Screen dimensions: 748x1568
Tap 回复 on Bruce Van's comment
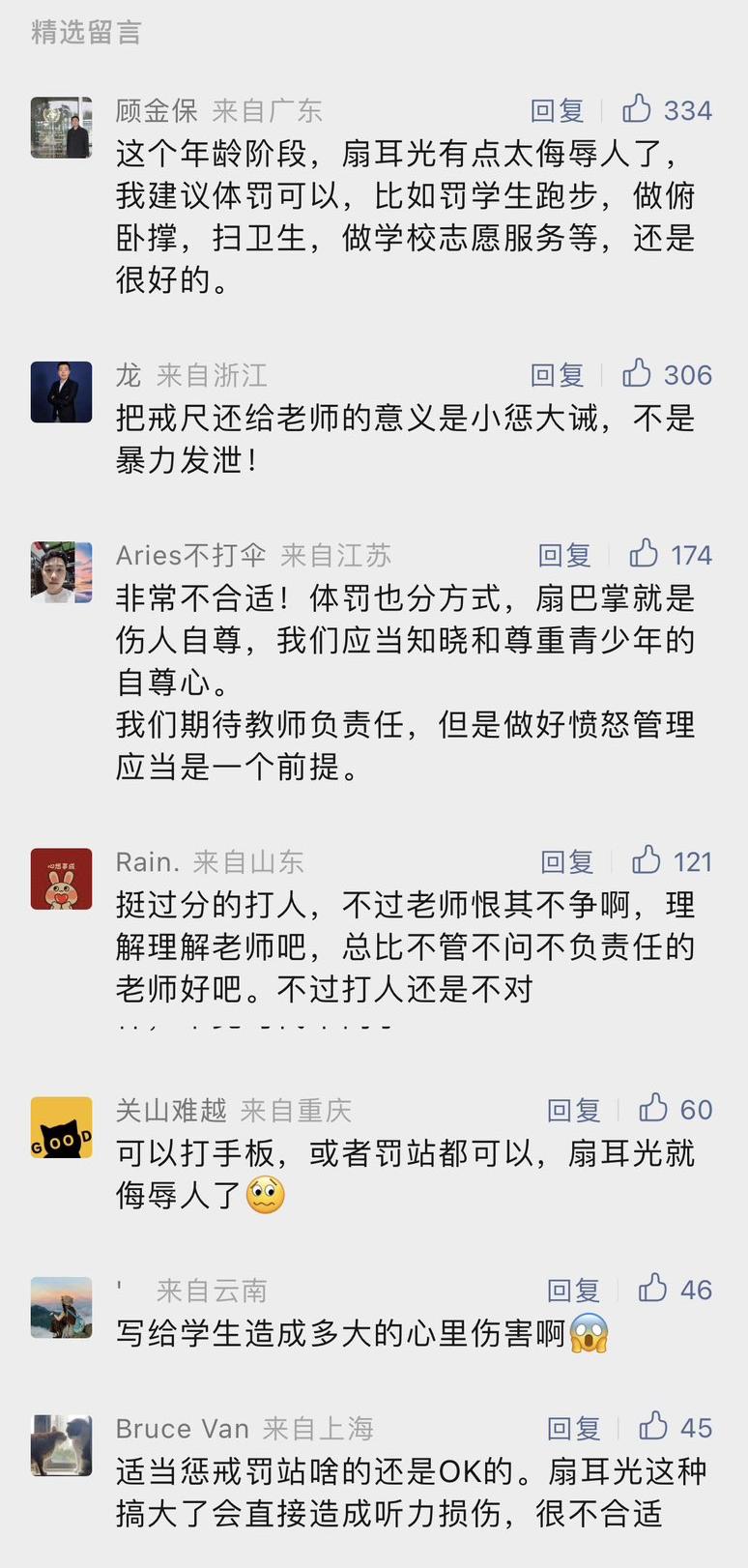(x=572, y=1427)
